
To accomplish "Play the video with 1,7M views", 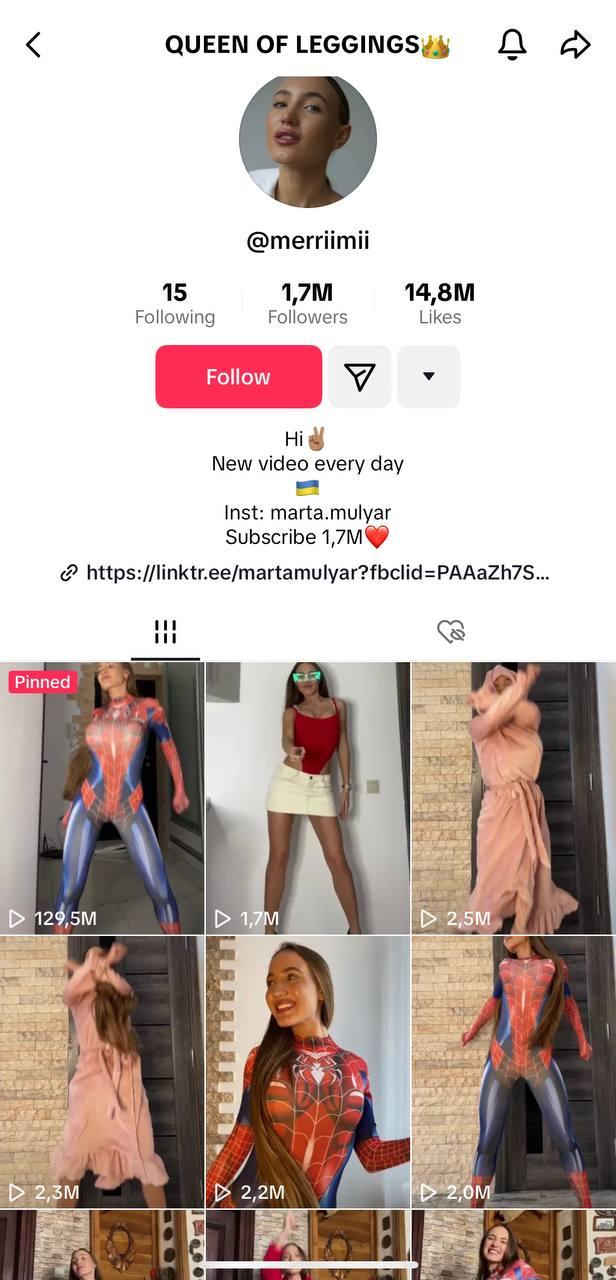I will (308, 798).
